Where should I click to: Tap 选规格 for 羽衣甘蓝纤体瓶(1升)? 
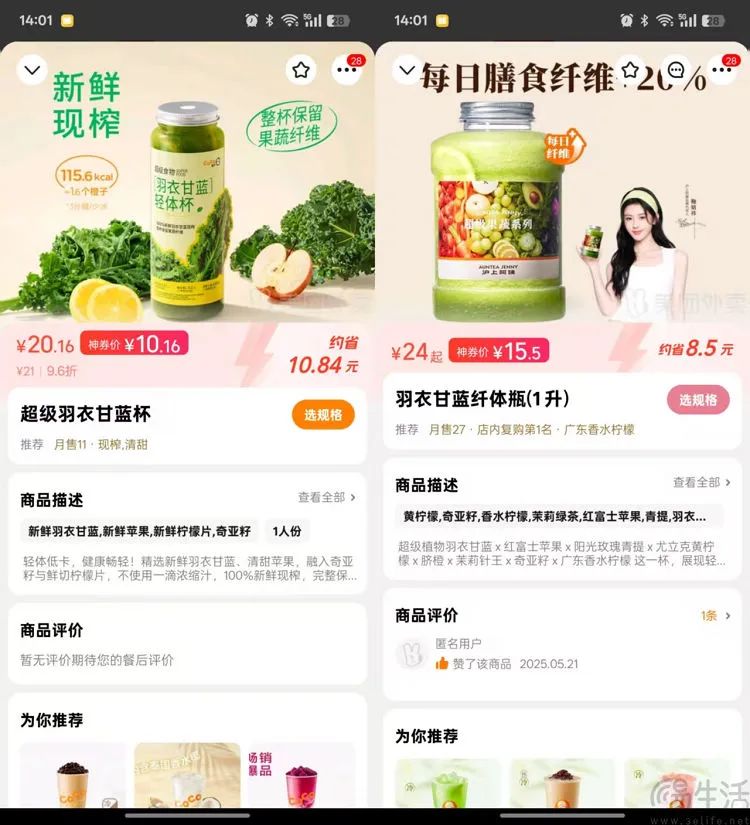(698, 399)
